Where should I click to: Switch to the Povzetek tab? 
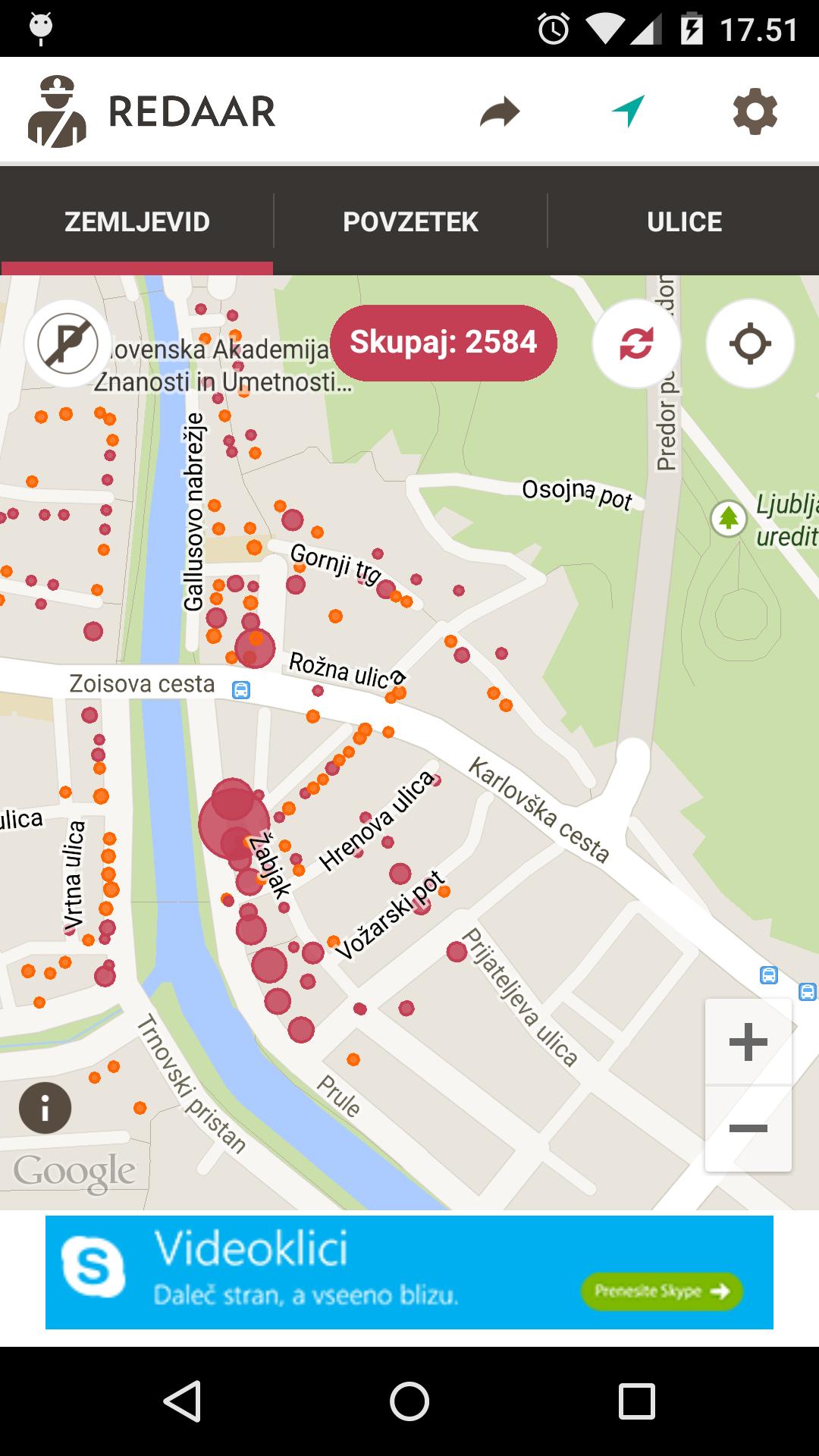click(410, 221)
